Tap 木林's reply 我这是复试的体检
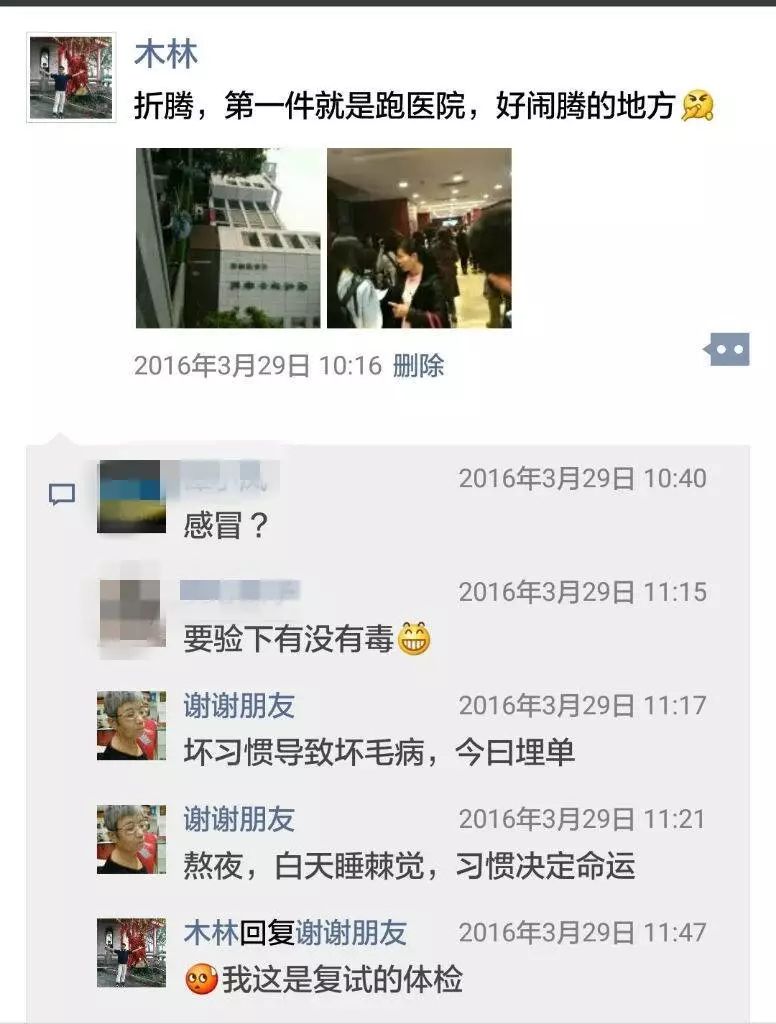776x1024 pixels. (340, 979)
